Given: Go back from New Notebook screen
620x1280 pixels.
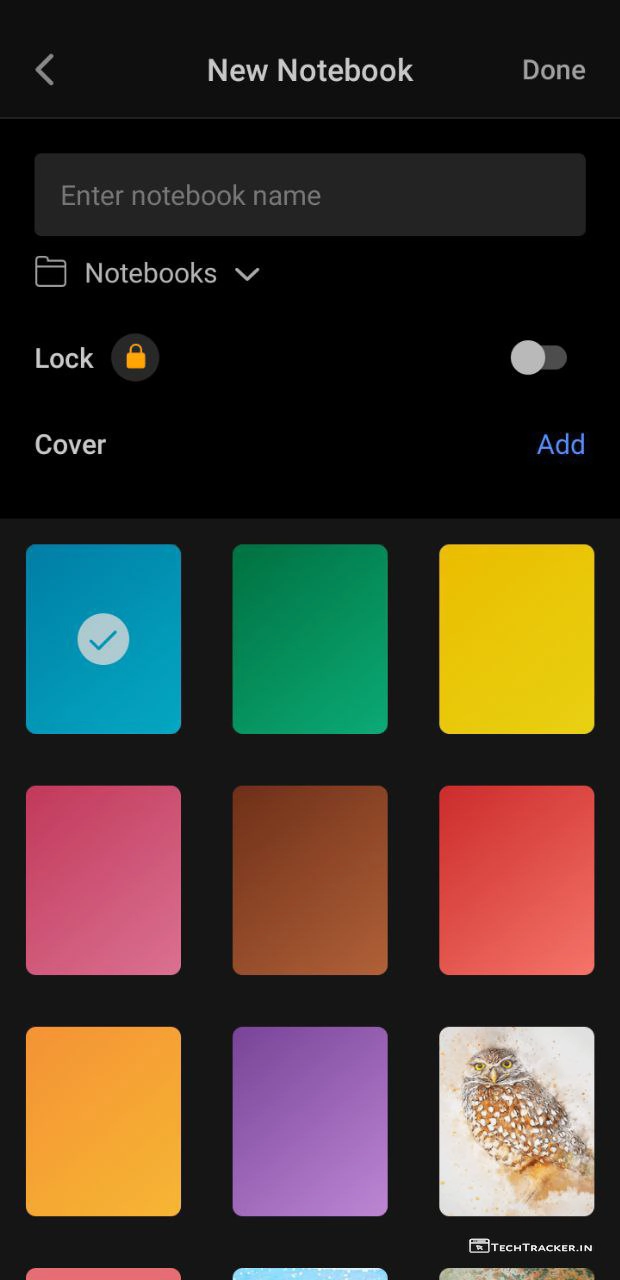Looking at the screenshot, I should click(45, 70).
